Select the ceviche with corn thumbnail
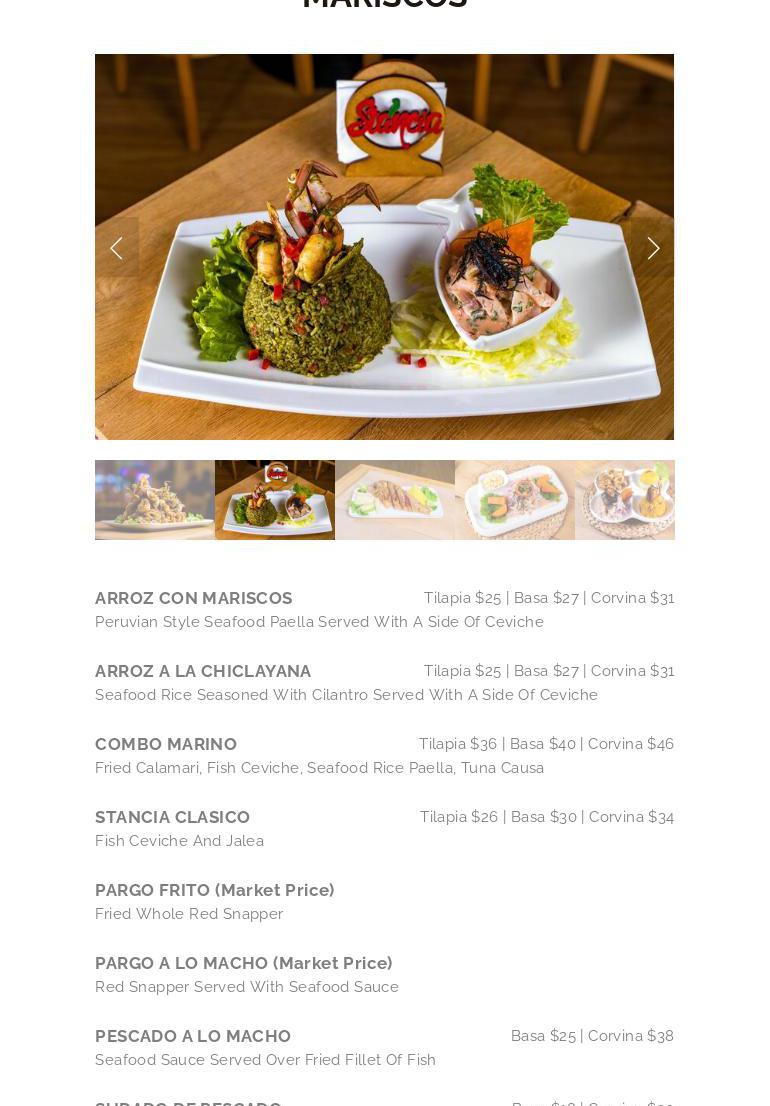 coord(515,500)
